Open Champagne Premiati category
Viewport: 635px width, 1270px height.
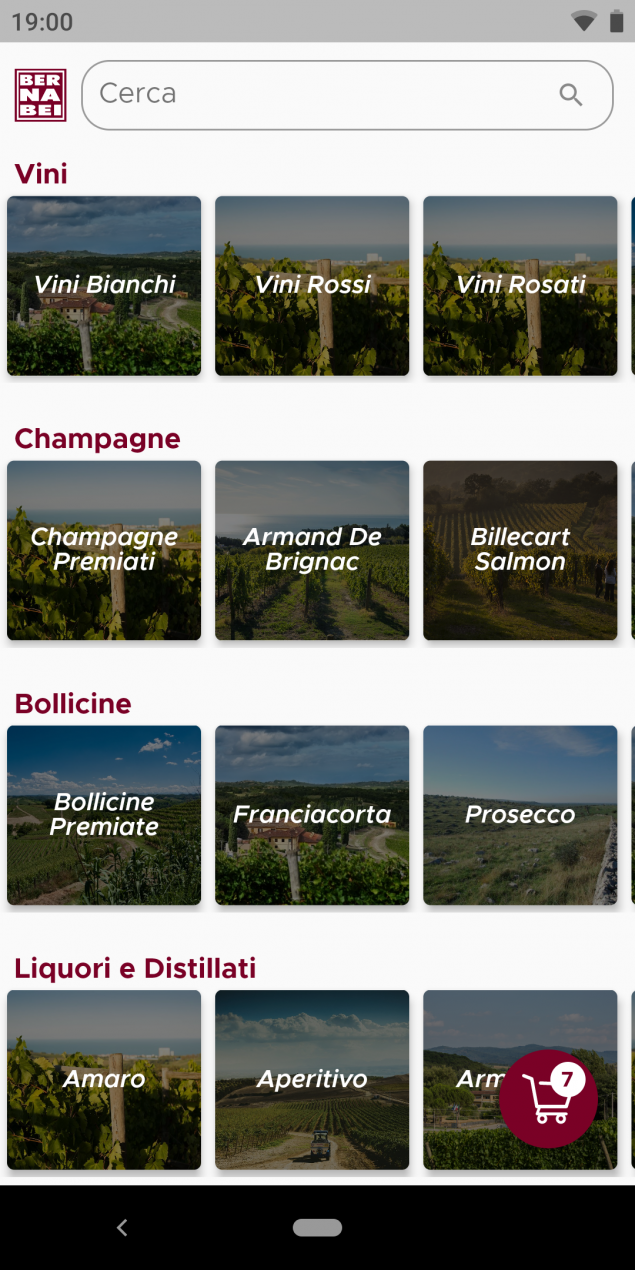pyautogui.click(x=104, y=550)
